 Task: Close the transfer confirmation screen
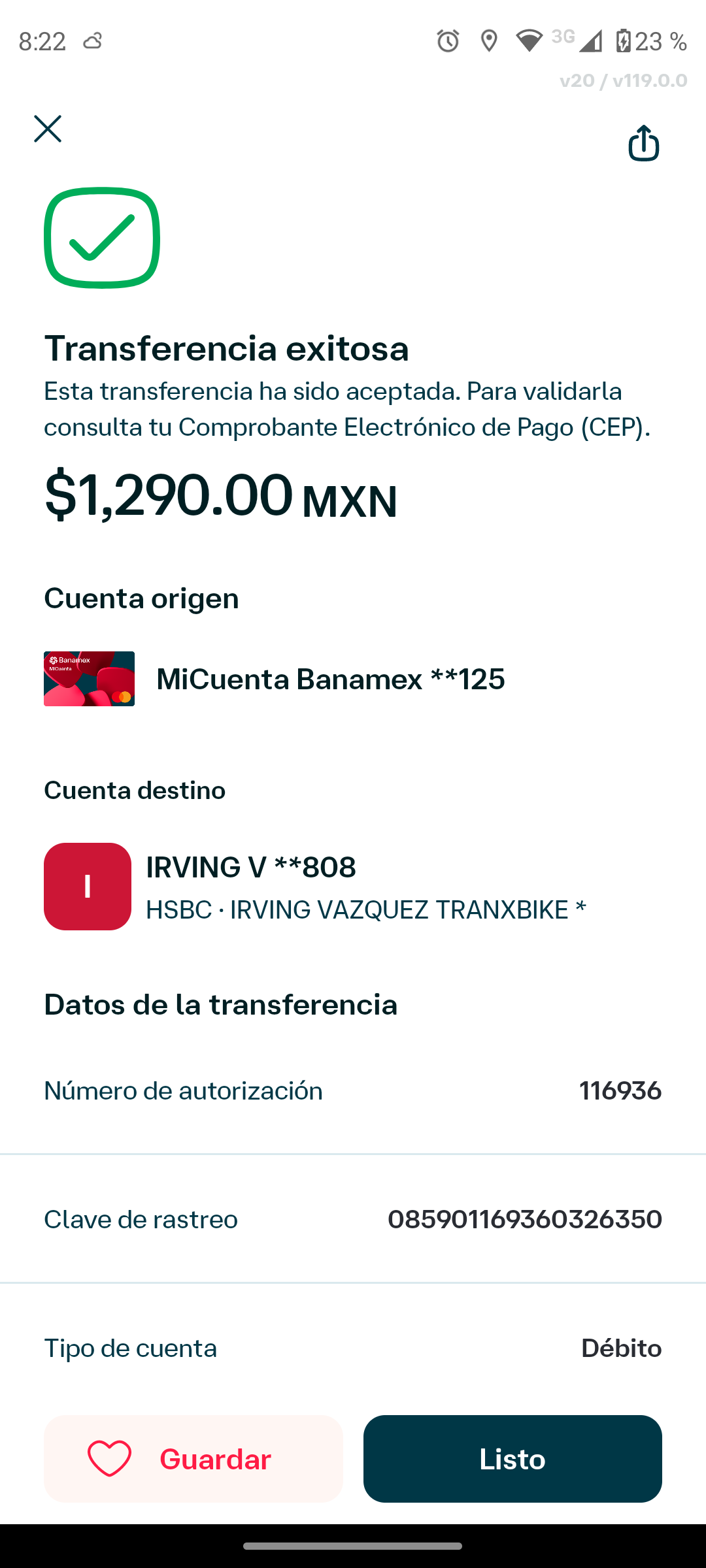tap(48, 129)
